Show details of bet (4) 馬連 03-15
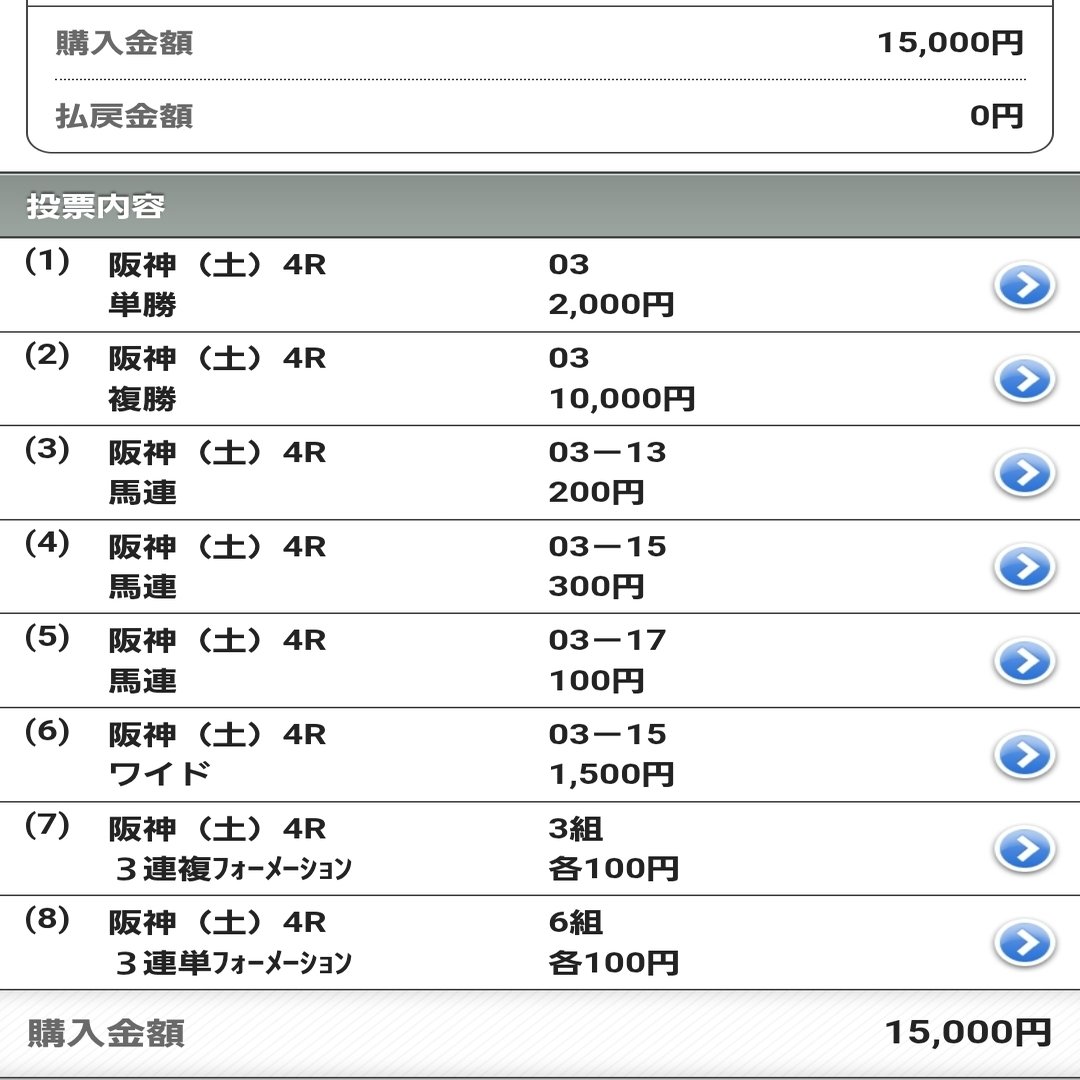This screenshot has width=1080, height=1080. pos(1024,568)
